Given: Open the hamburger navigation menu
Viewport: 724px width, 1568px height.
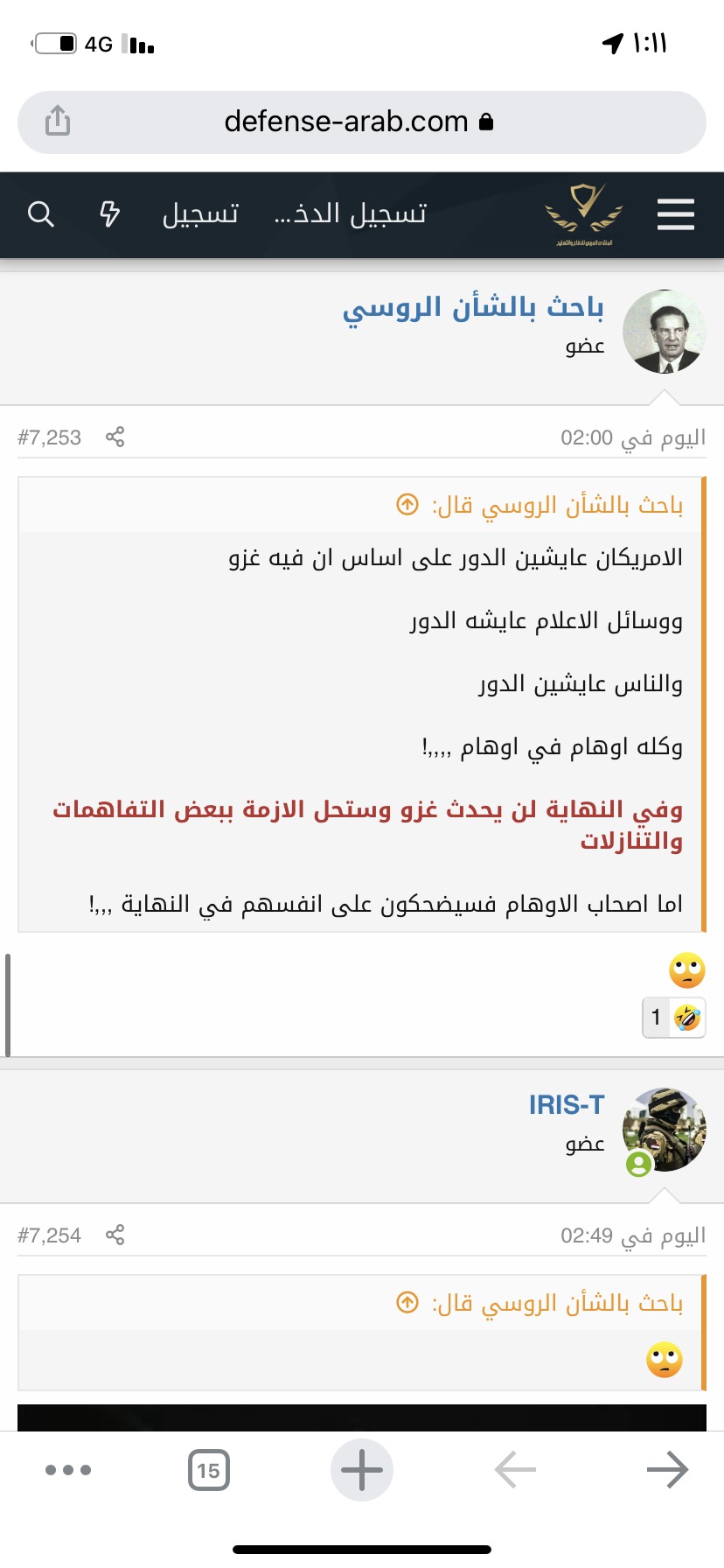Looking at the screenshot, I should [x=675, y=213].
